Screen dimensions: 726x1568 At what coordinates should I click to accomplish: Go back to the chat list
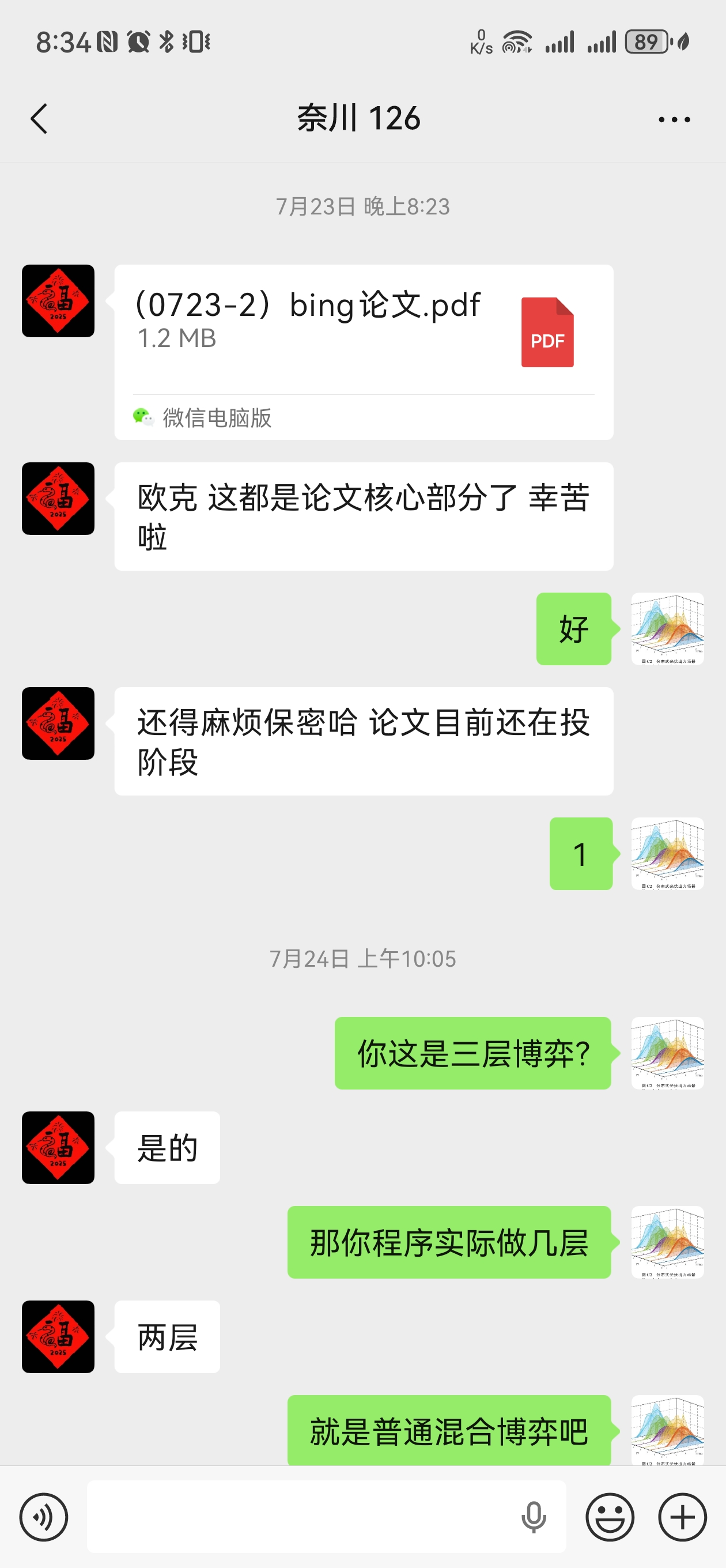pyautogui.click(x=39, y=118)
